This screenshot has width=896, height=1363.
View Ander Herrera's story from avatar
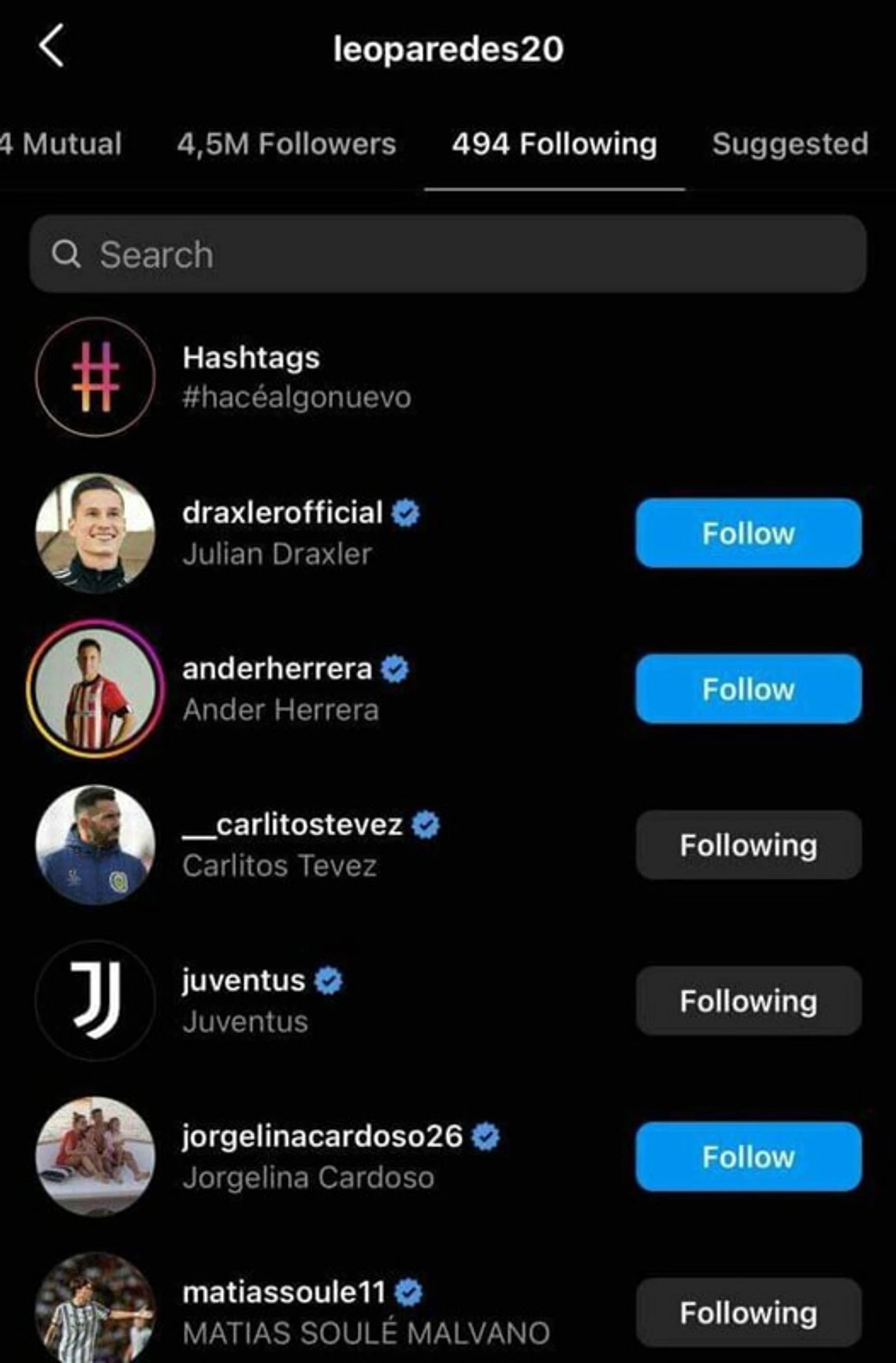coord(95,689)
